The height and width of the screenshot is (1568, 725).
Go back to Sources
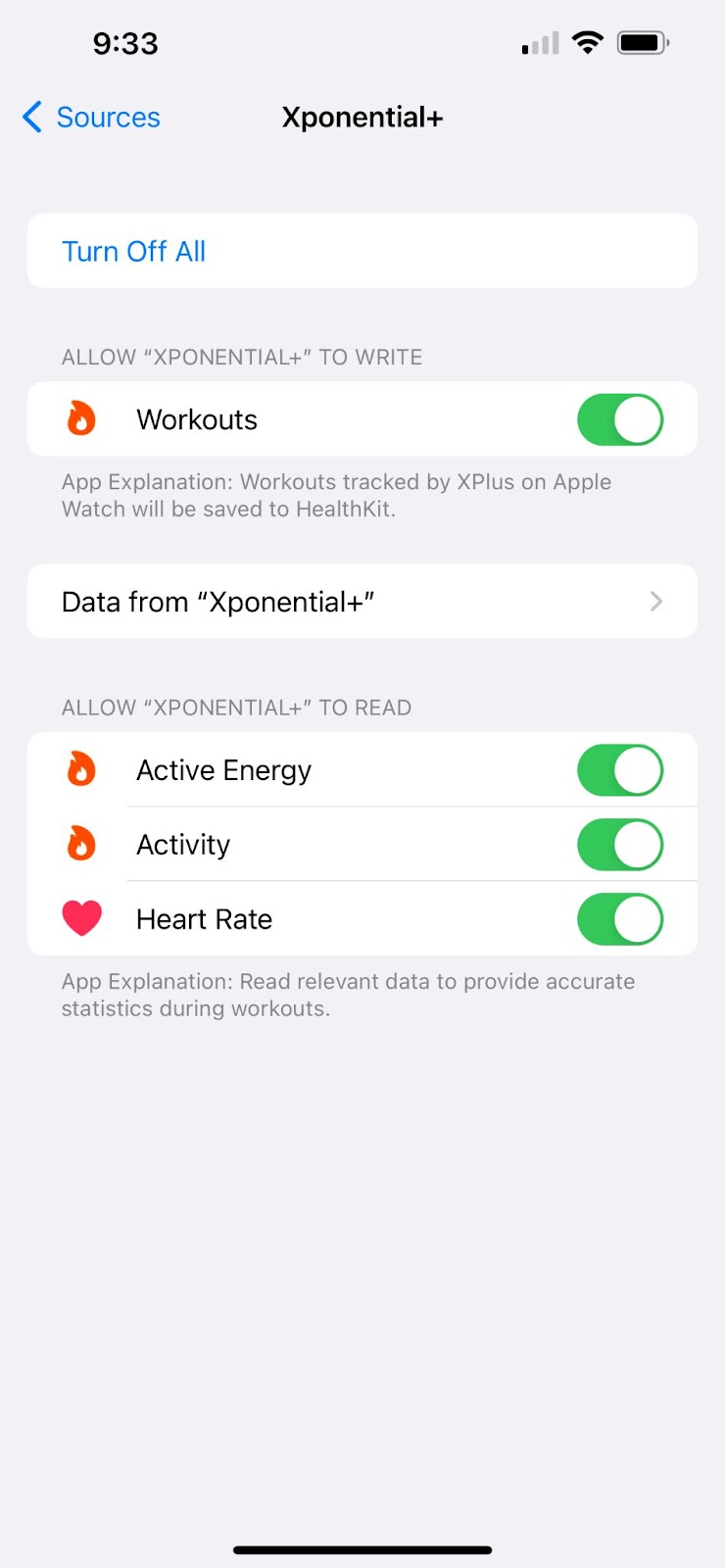[91, 118]
